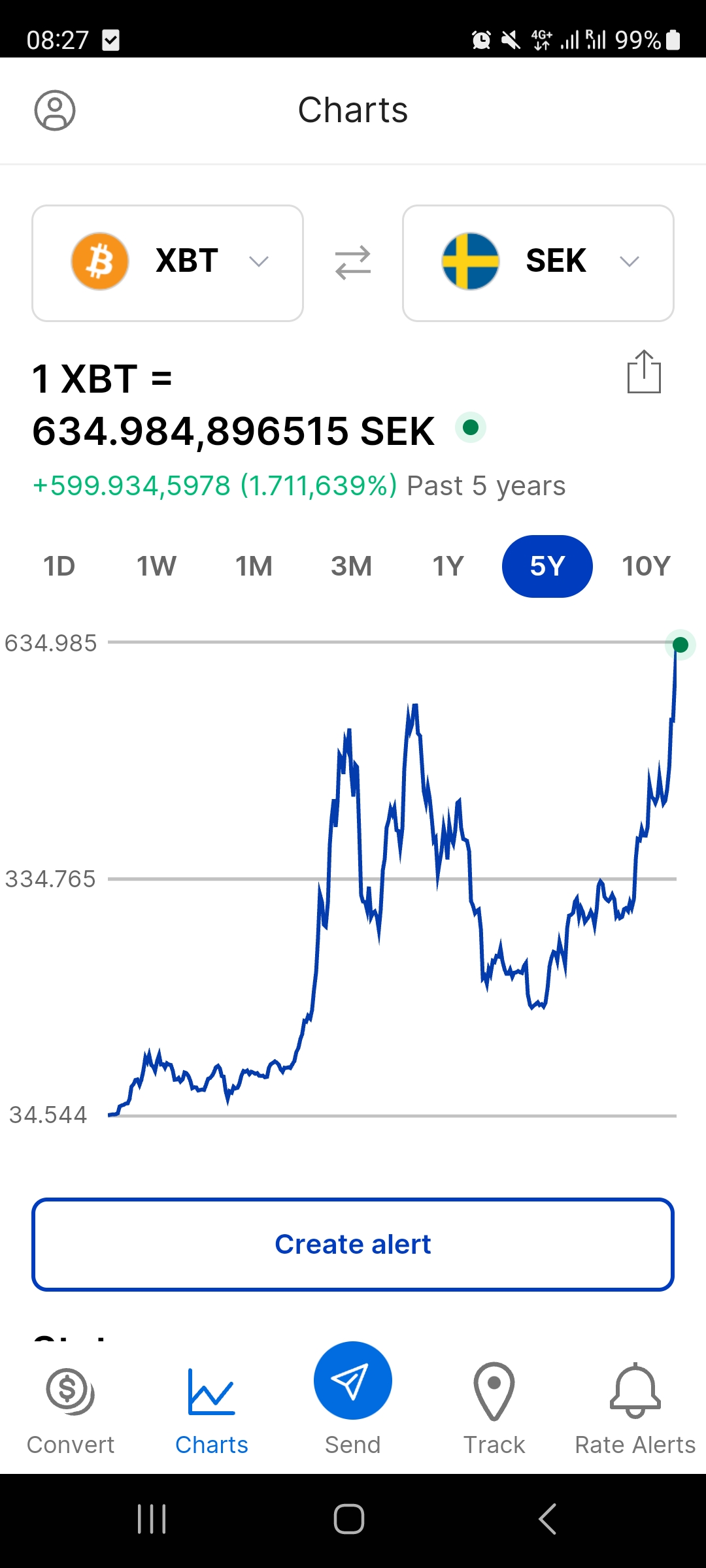Select the 1D time range
Image resolution: width=706 pixels, height=1568 pixels.
click(59, 566)
